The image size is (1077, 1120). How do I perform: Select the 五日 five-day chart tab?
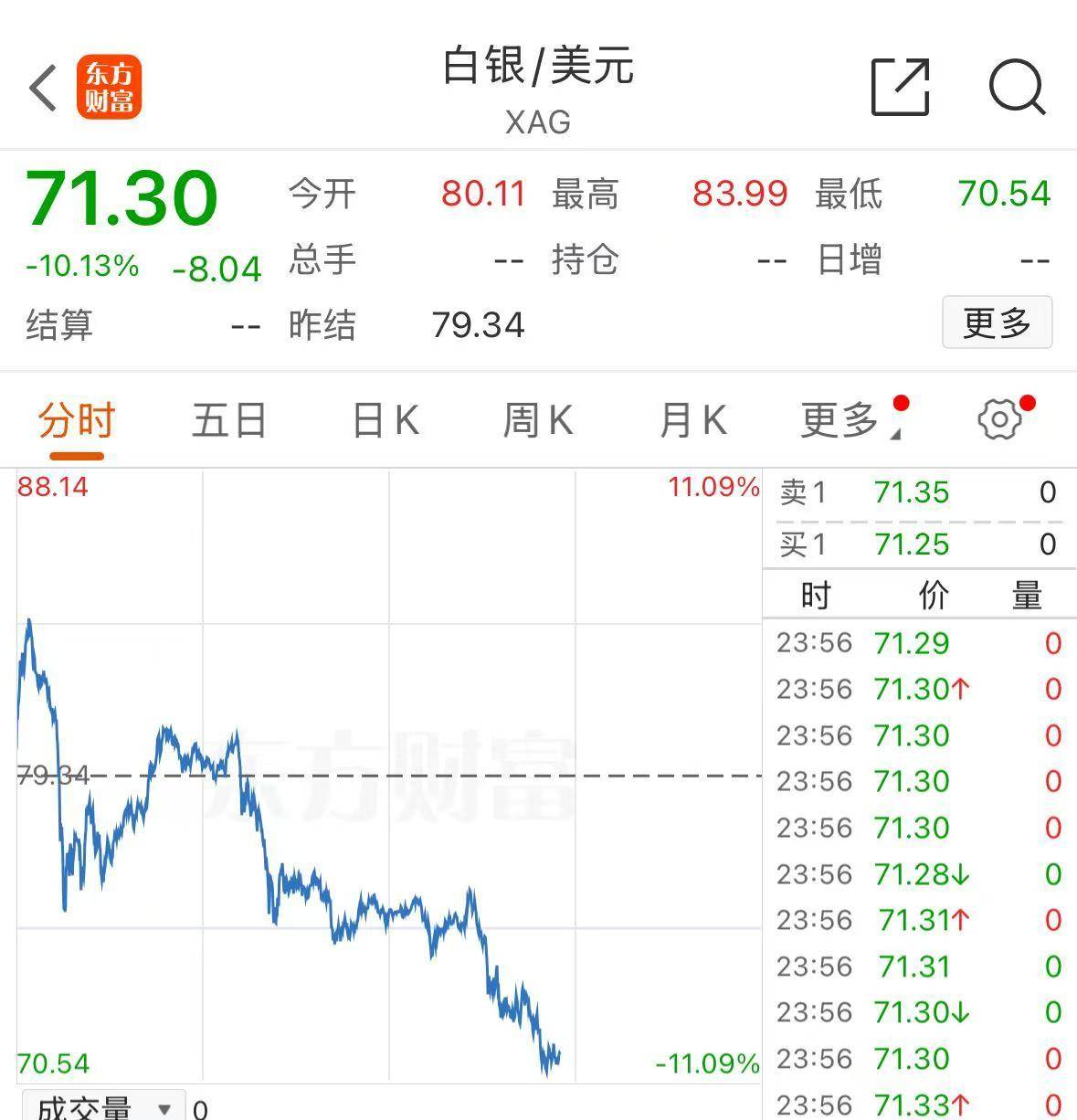[x=229, y=419]
